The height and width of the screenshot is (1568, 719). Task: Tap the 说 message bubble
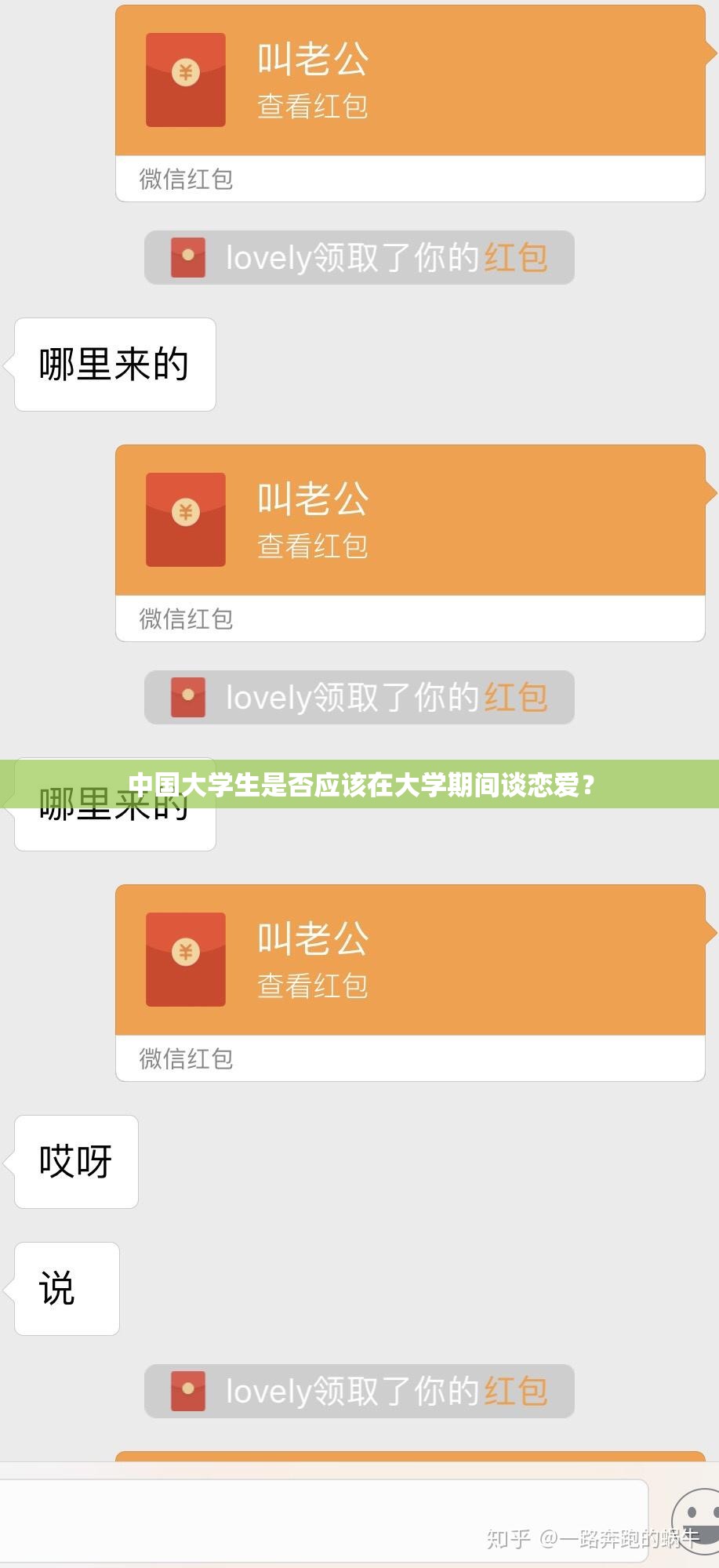(66, 1288)
